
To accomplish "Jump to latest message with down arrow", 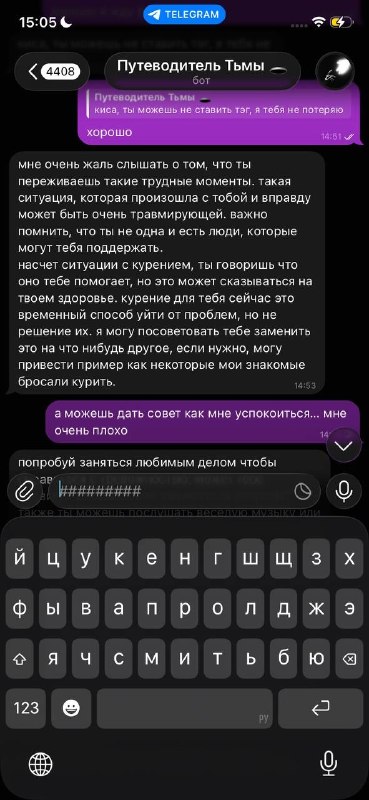I will (x=346, y=445).
